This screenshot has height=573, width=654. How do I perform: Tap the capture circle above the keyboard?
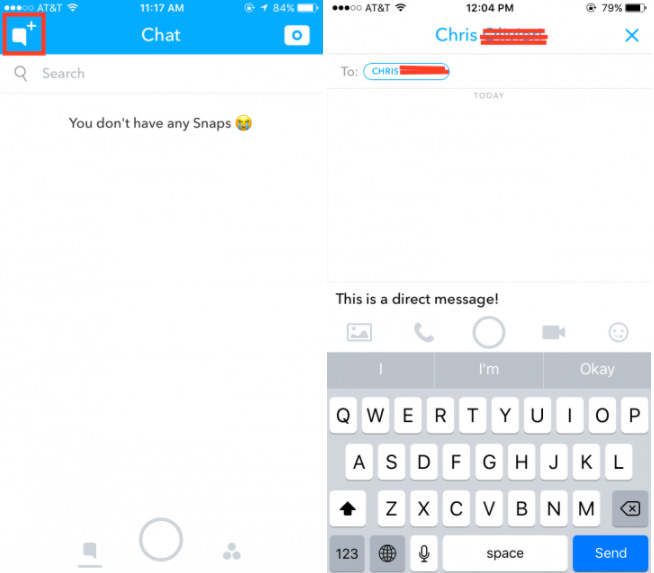point(489,333)
